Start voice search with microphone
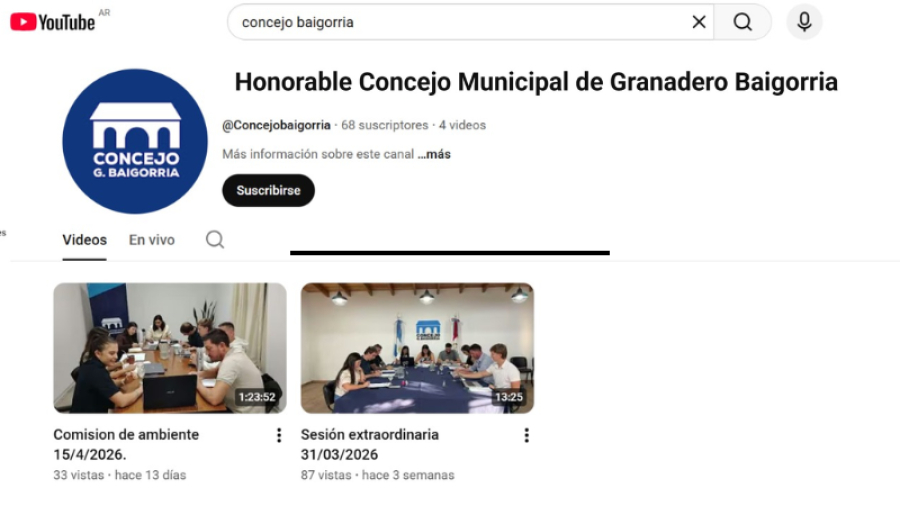Viewport: 900px width, 506px height. pos(804,22)
